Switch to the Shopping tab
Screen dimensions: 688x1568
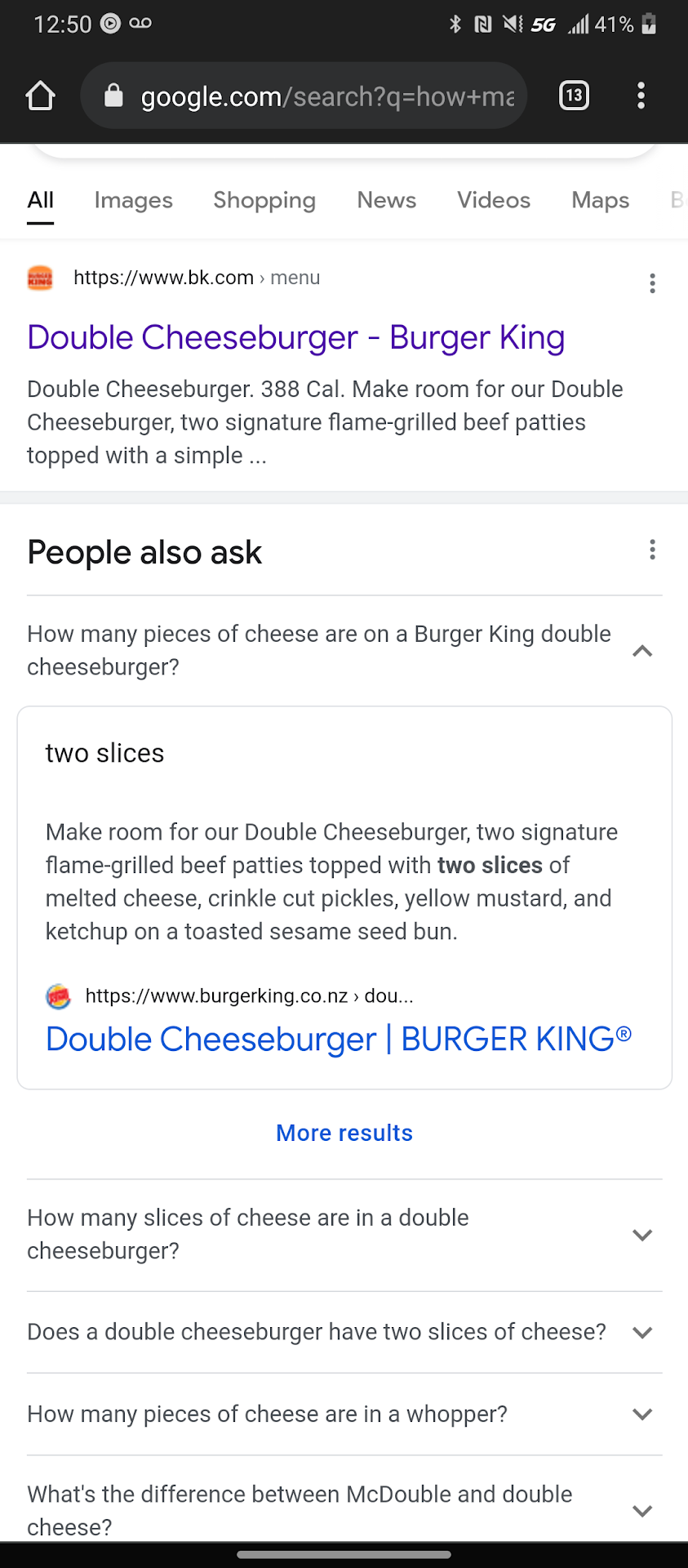point(264,200)
